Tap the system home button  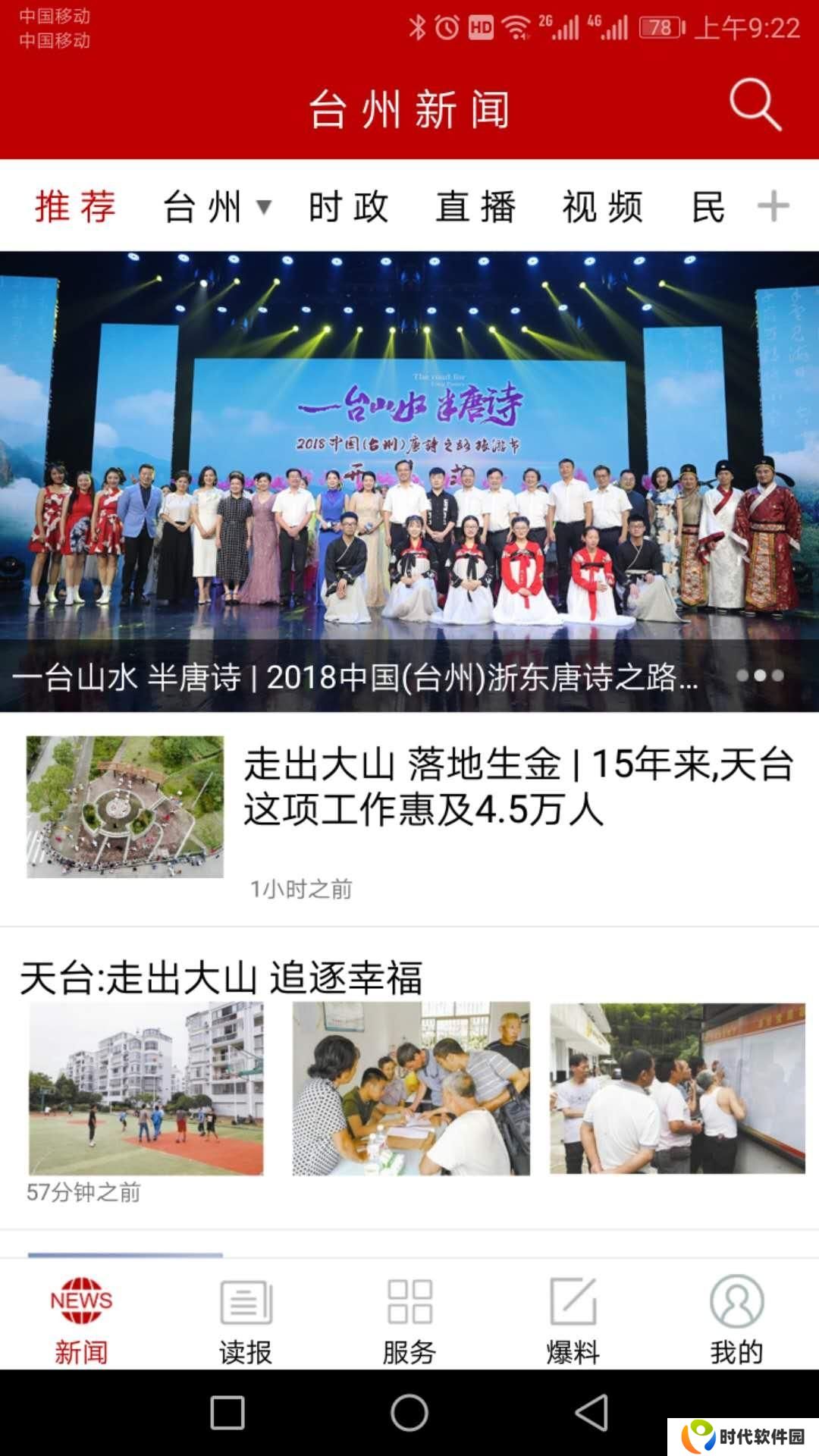click(409, 1413)
